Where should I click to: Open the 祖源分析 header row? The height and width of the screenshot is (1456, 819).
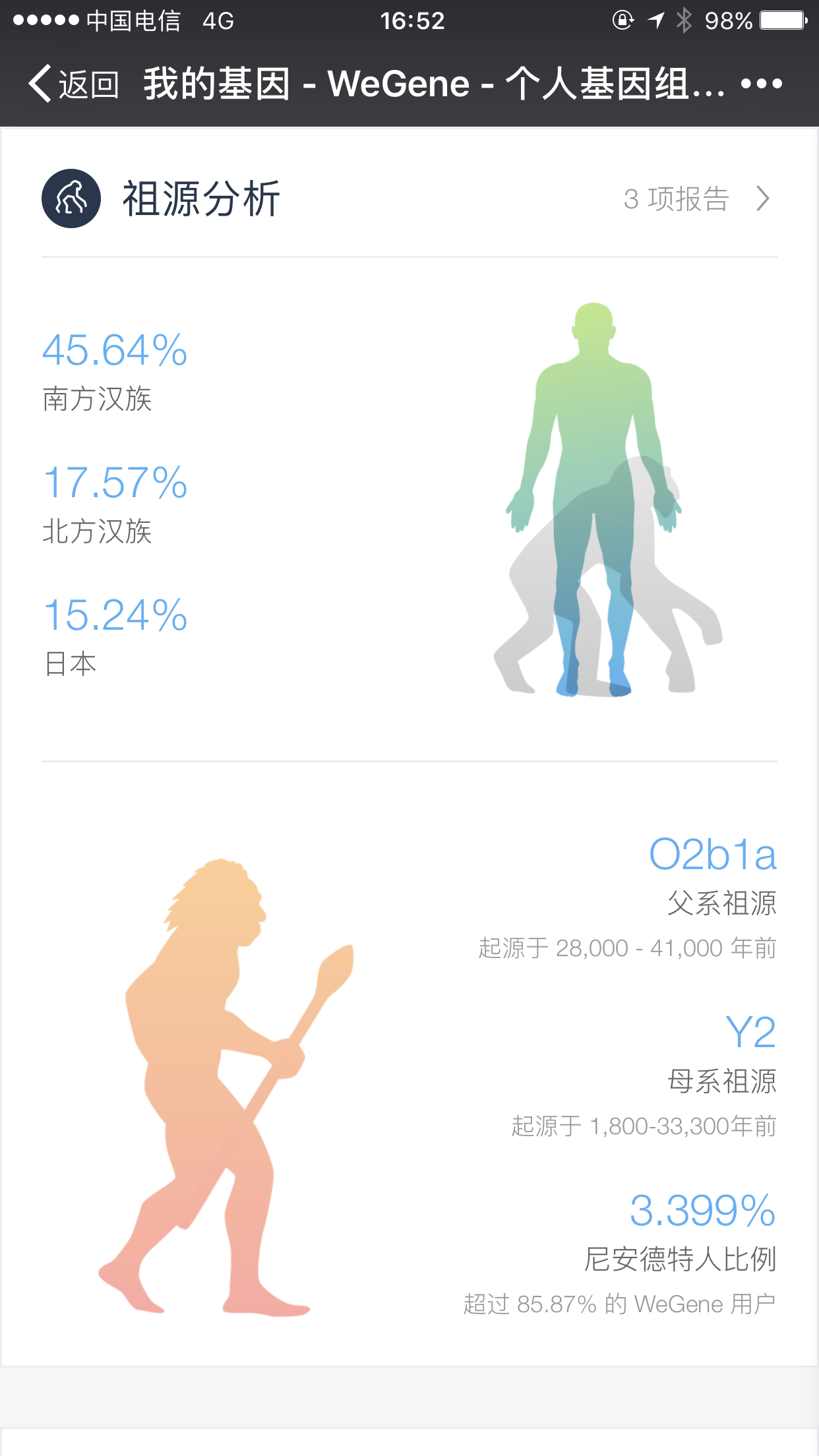[x=409, y=198]
